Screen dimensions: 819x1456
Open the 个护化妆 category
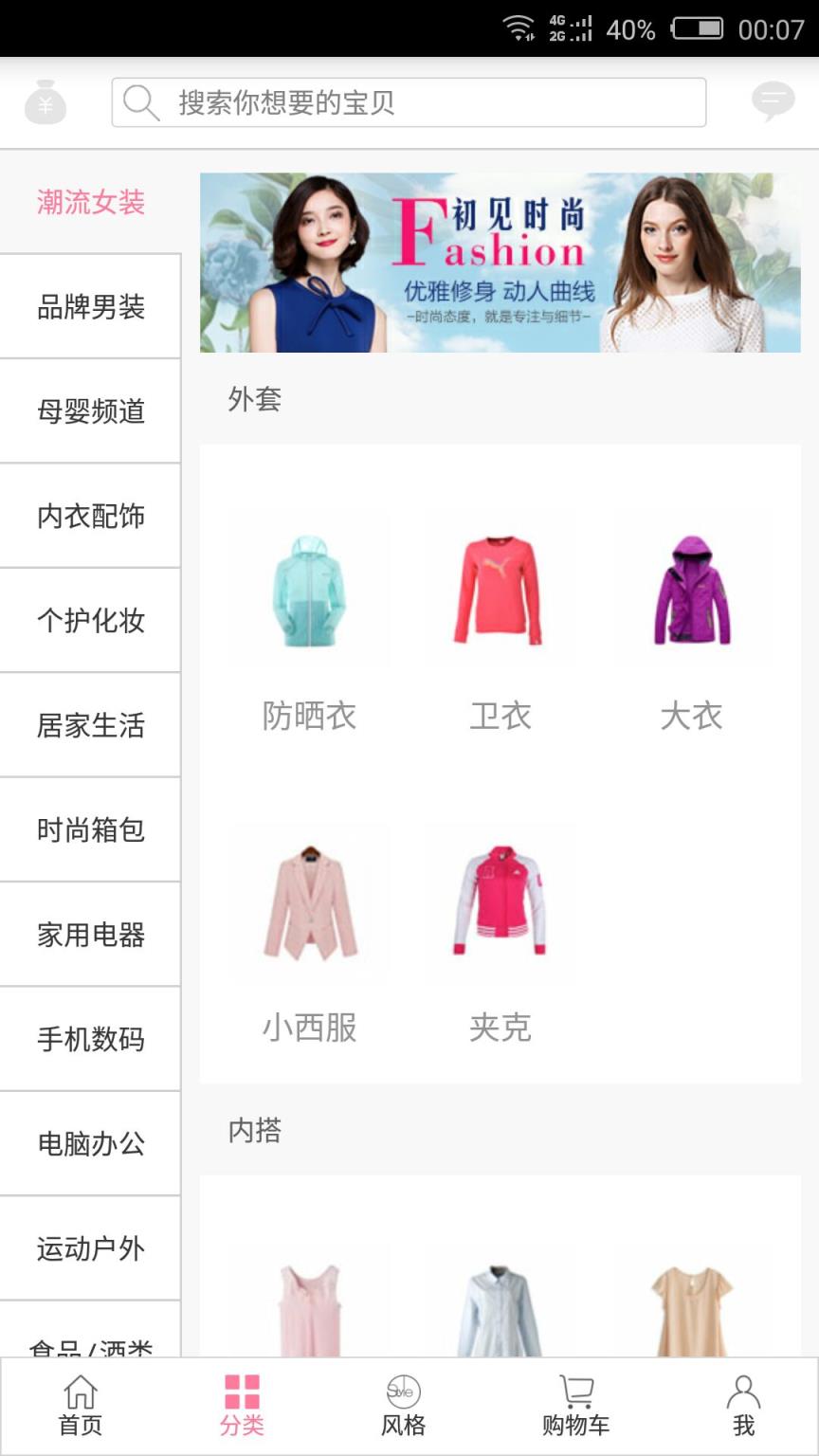point(90,622)
